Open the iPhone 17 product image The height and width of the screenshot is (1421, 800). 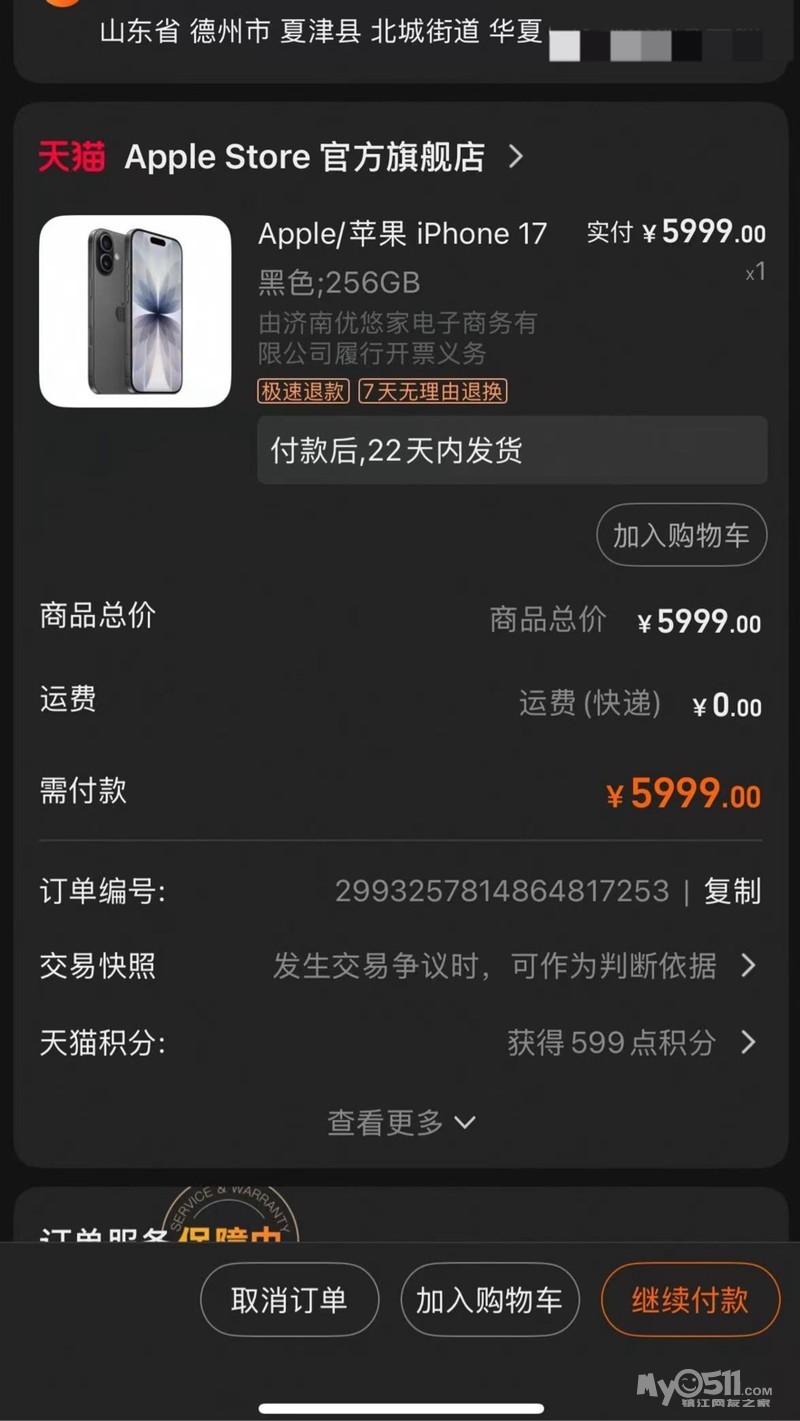[135, 311]
